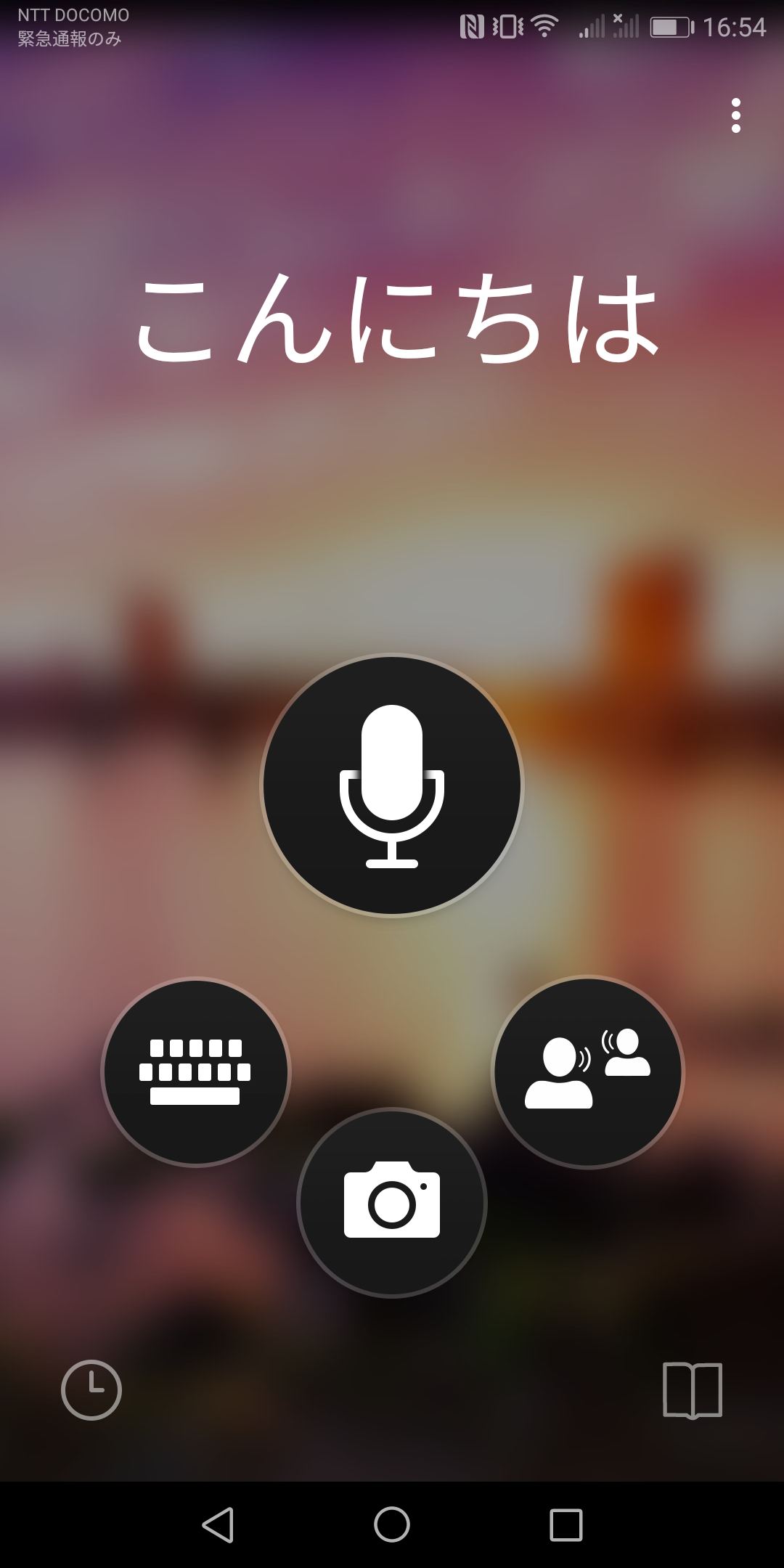Open the three-dot overflow menu

tap(735, 116)
